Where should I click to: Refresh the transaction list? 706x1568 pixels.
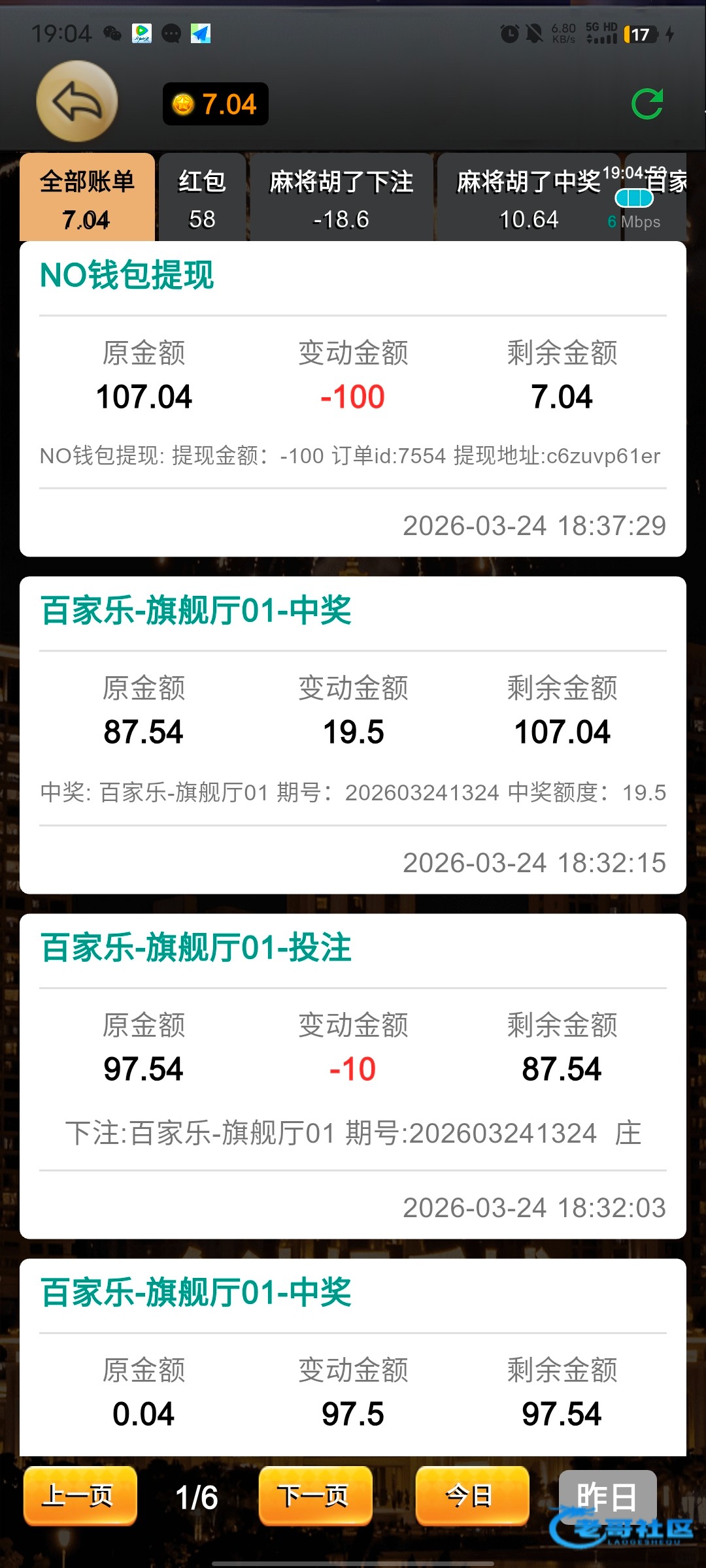click(647, 104)
